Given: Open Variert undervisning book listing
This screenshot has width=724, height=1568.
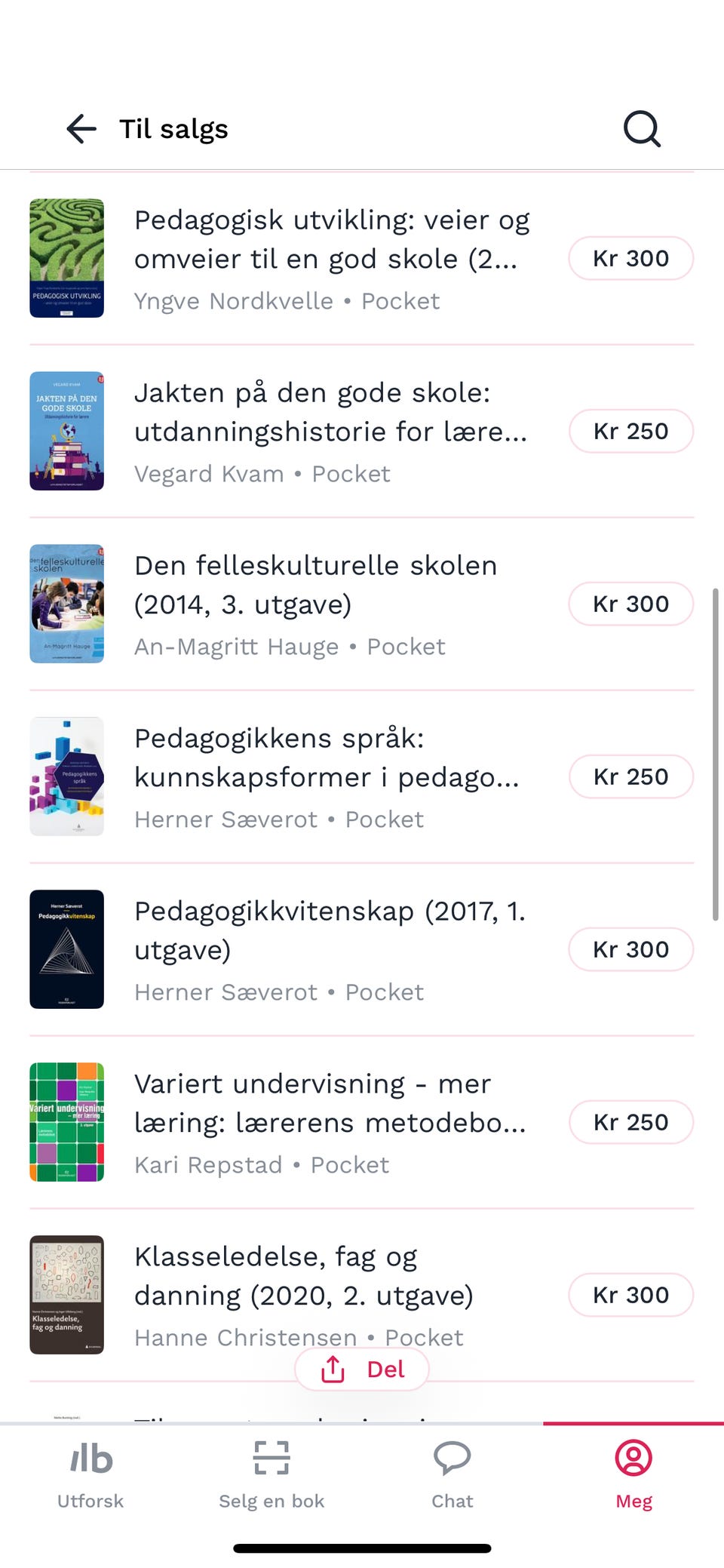Looking at the screenshot, I should pos(330,1122).
